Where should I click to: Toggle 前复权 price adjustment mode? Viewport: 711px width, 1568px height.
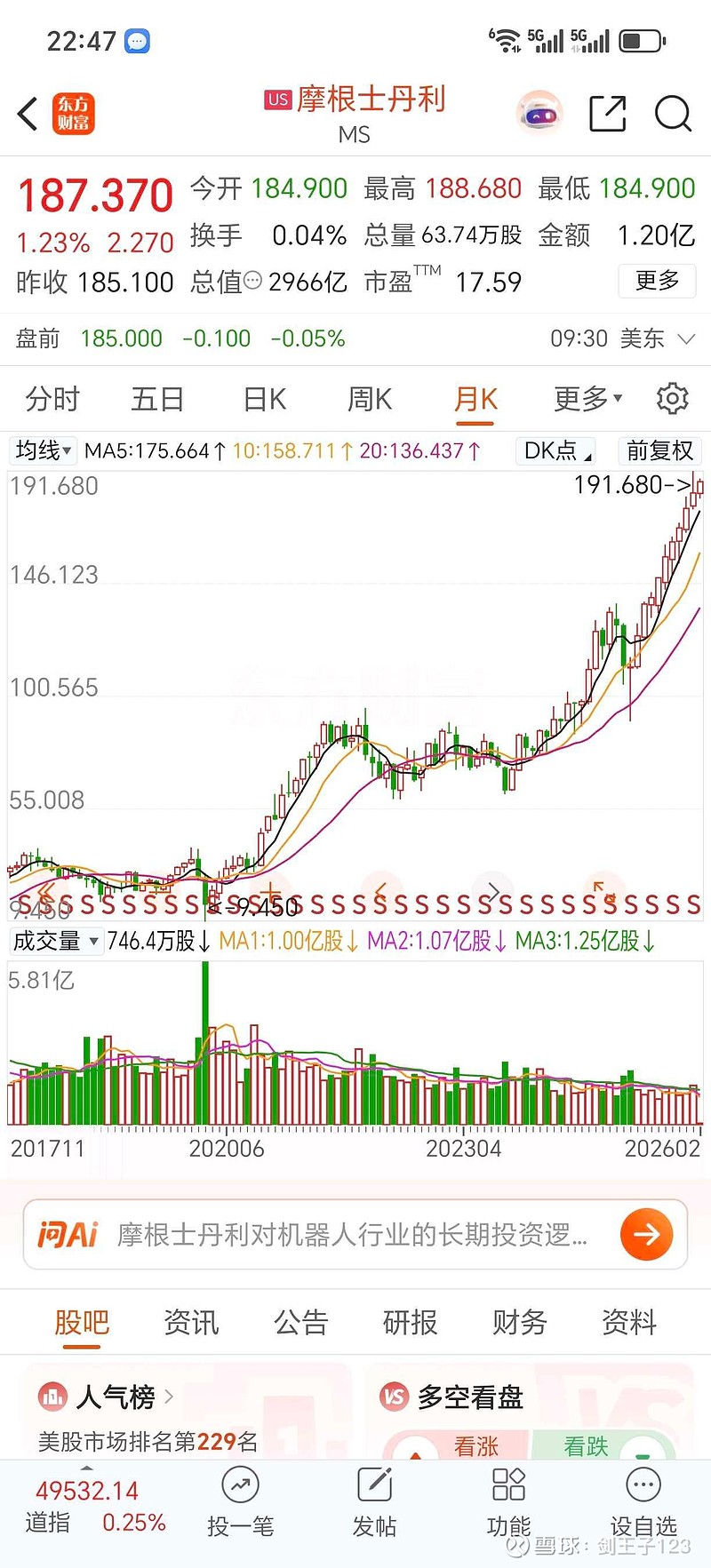coord(659,451)
